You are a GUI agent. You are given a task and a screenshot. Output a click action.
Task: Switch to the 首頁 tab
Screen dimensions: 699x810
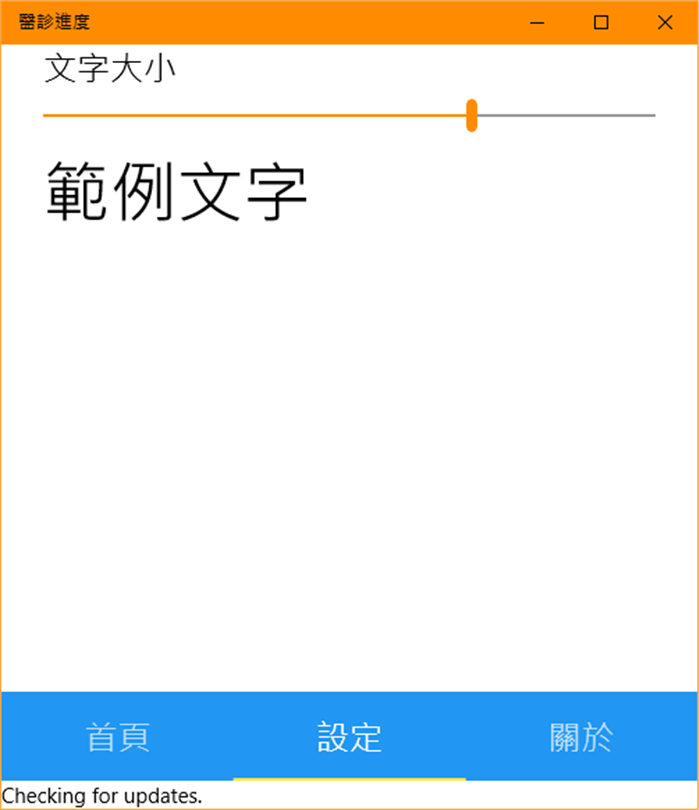coord(118,736)
